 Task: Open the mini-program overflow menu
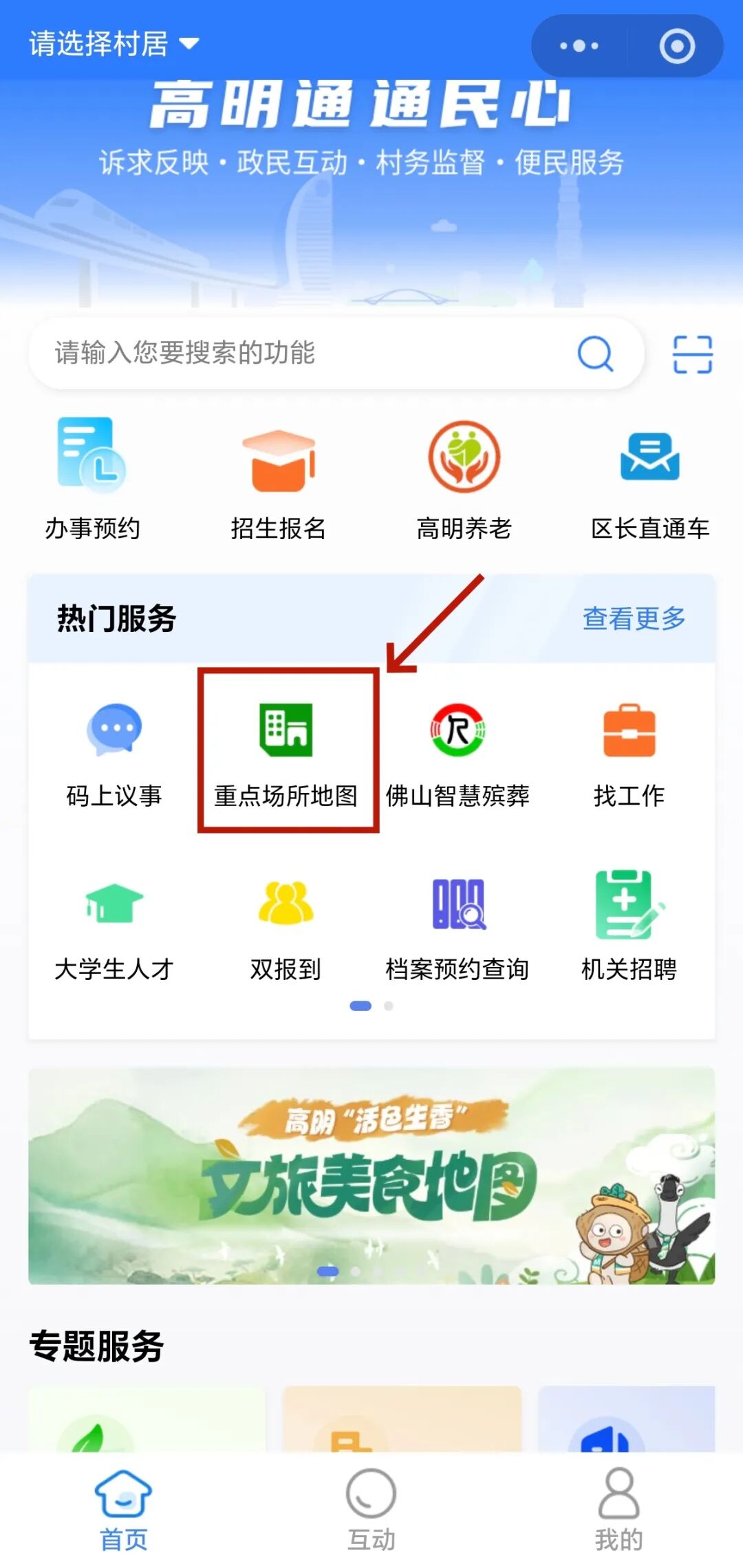[579, 46]
